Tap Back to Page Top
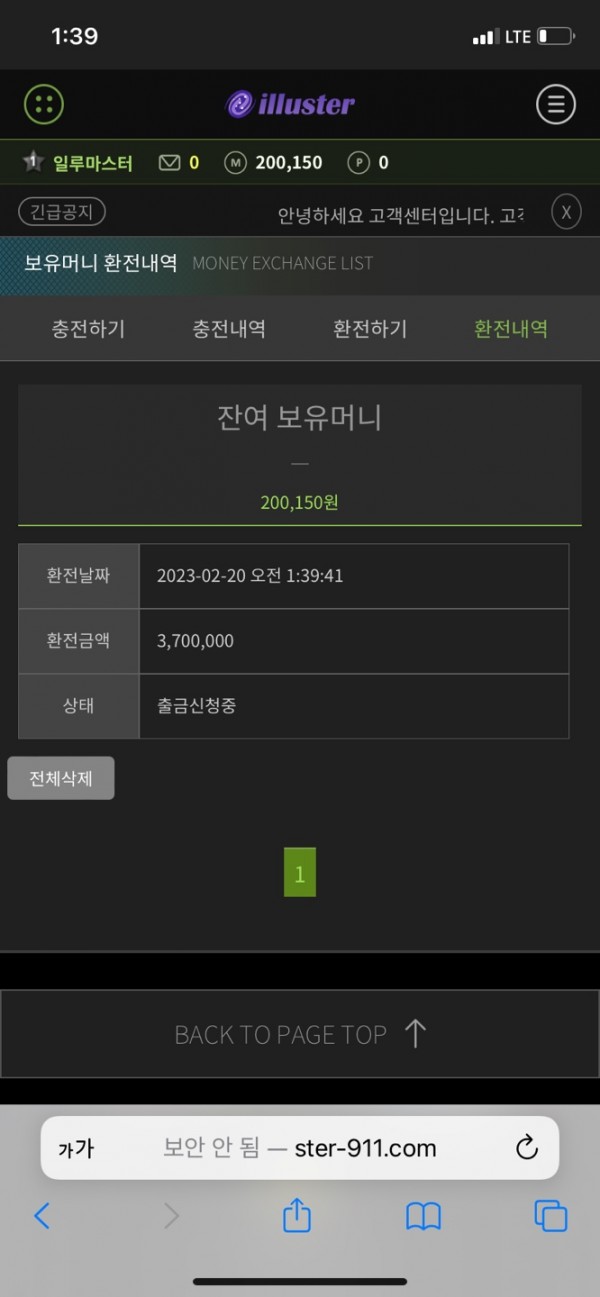Image resolution: width=600 pixels, height=1297 pixels. coord(300,1034)
